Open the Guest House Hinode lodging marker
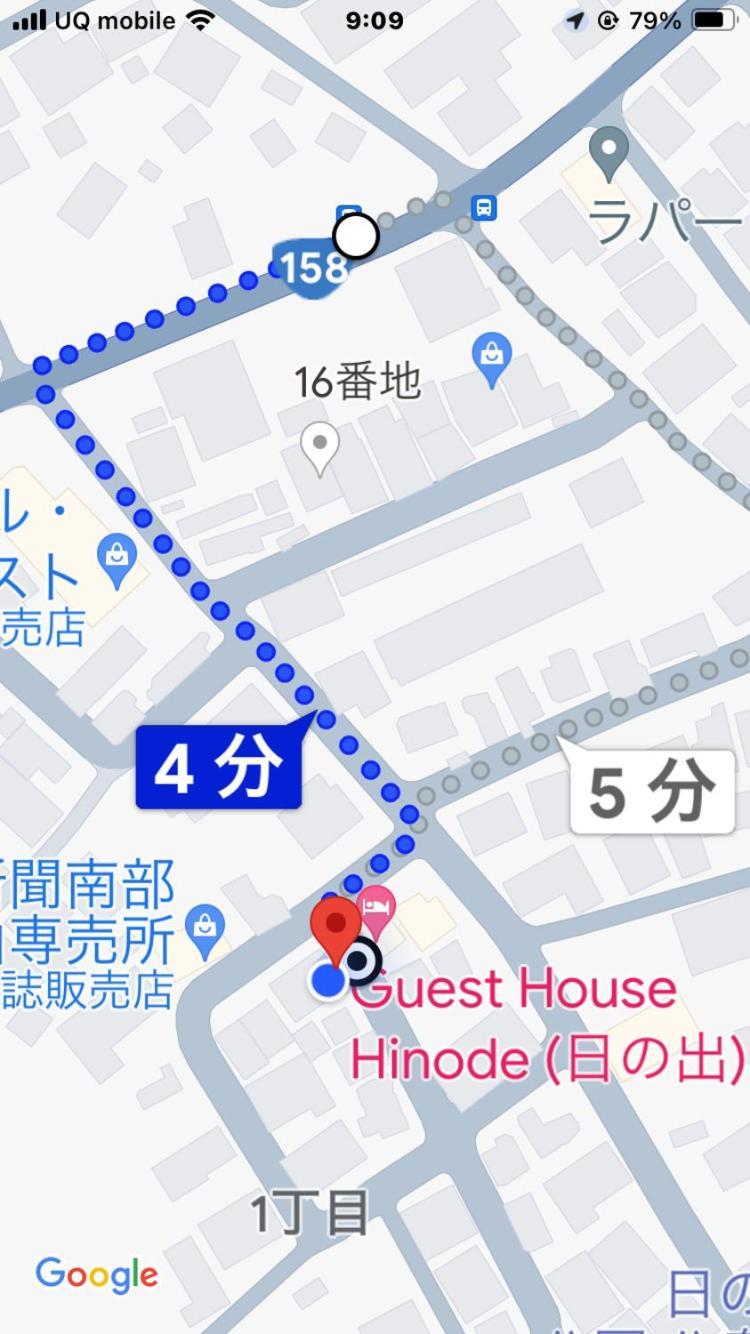This screenshot has width=750, height=1334. (377, 909)
